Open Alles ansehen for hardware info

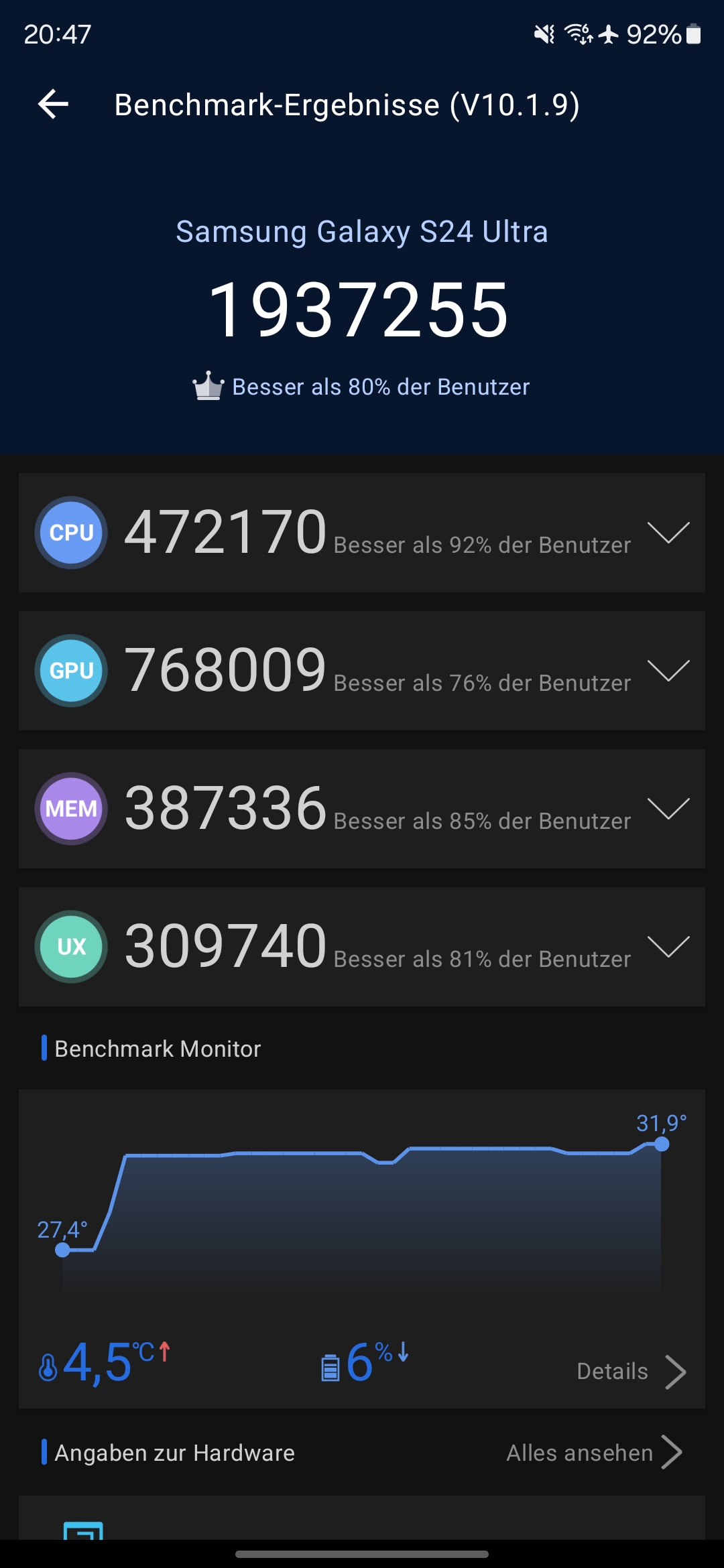(594, 1453)
